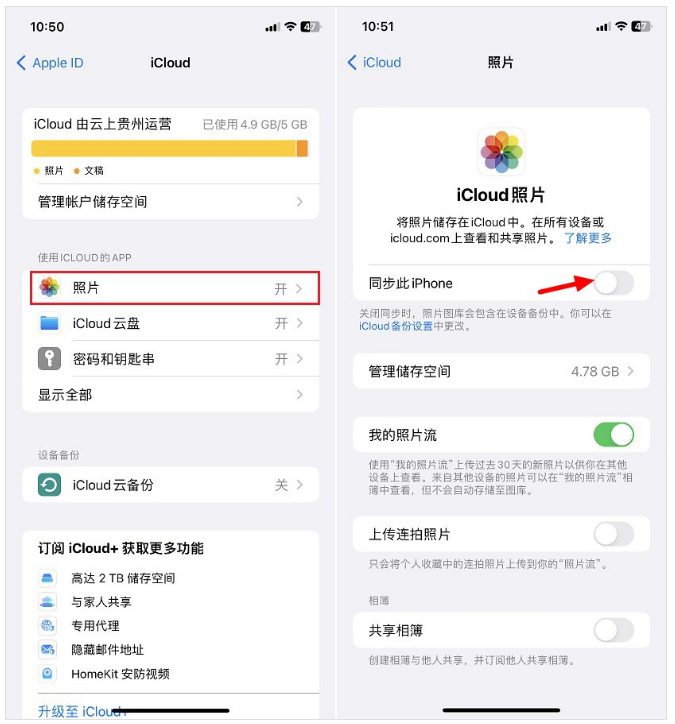This screenshot has width=675, height=724.
Task: Open iCloud Drive (iCloud 云盘) settings
Action: click(170, 324)
